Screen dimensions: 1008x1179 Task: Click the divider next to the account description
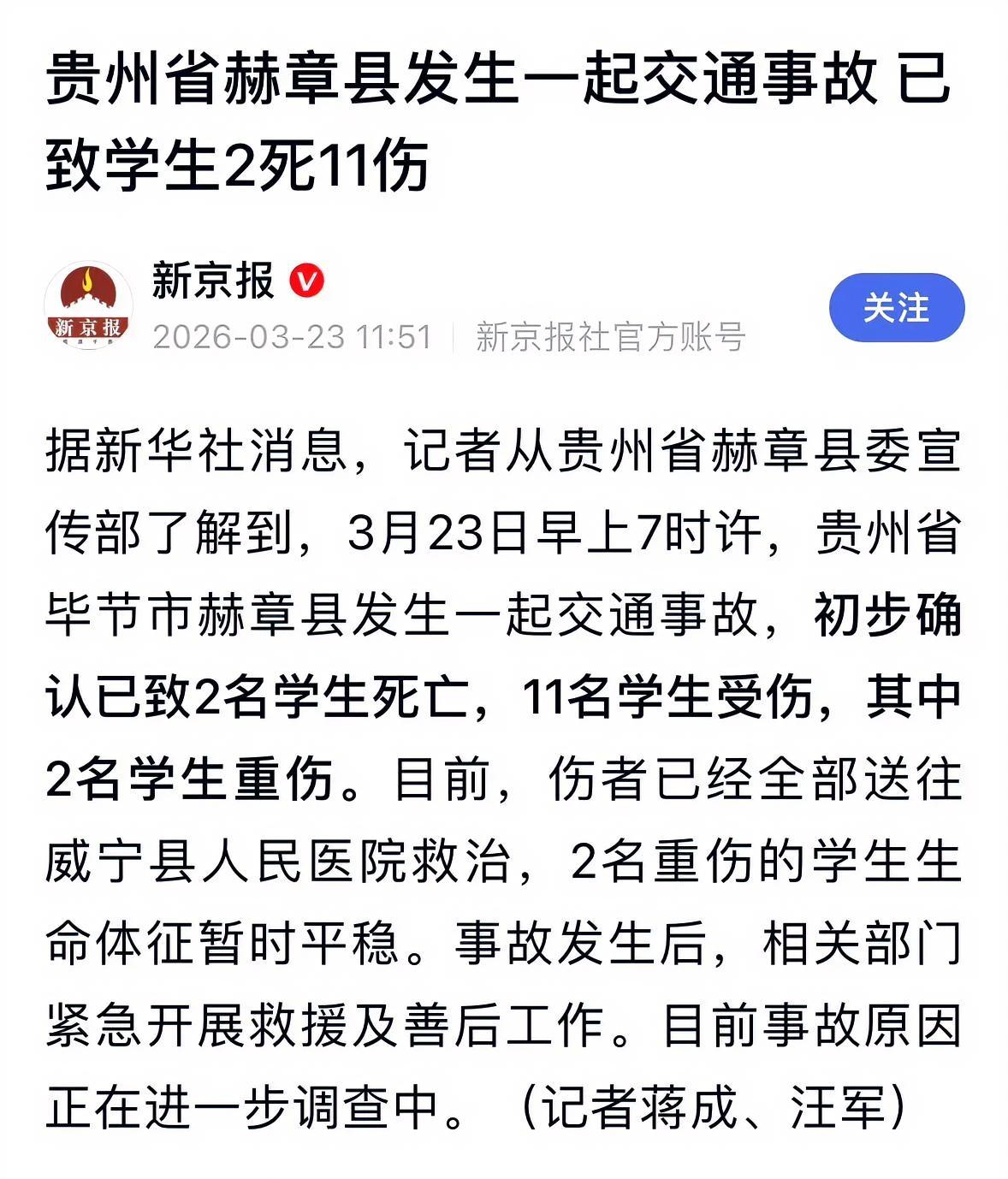click(x=454, y=335)
